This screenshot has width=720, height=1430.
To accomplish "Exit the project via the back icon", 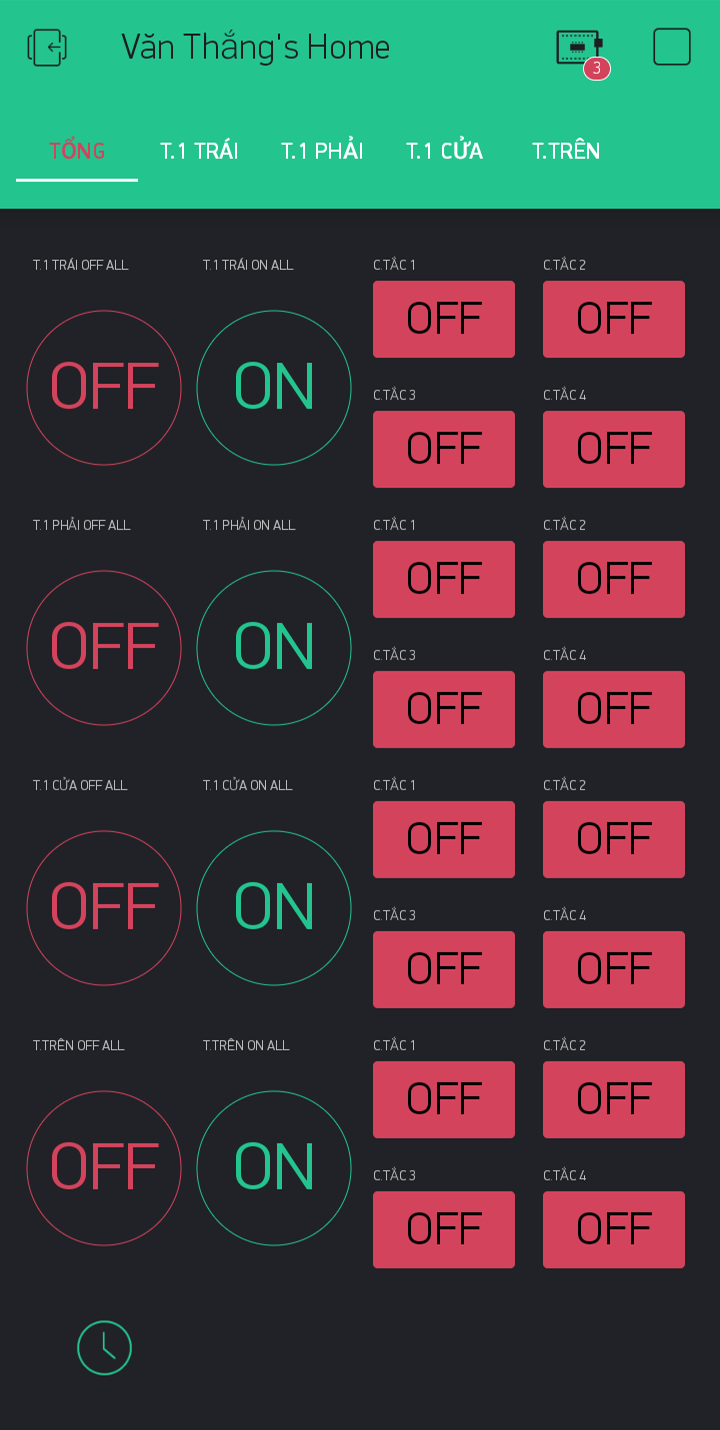I will click(x=47, y=47).
